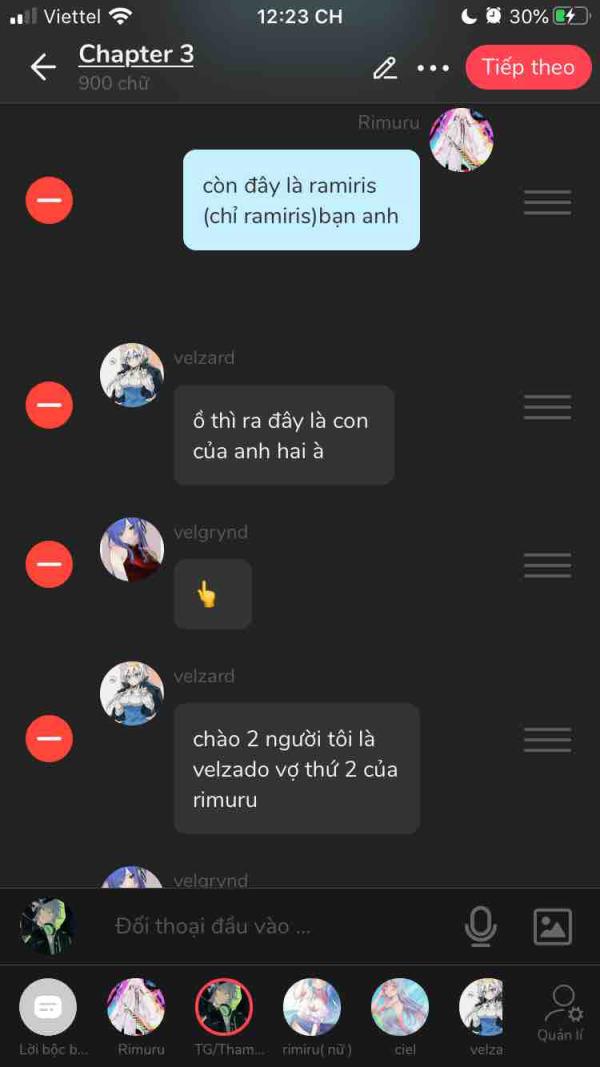
Task: Select the Lời bộc bạch narration option
Action: point(48,1007)
